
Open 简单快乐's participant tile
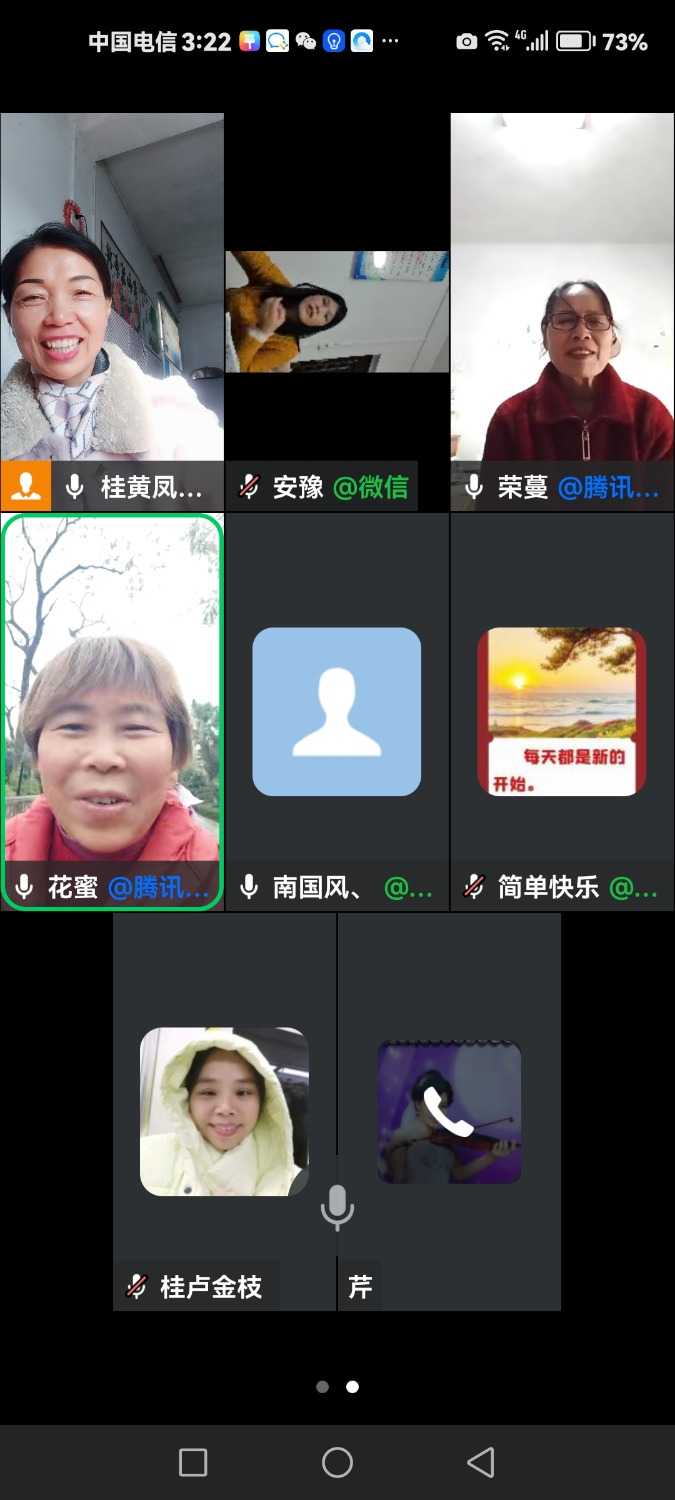coord(562,711)
